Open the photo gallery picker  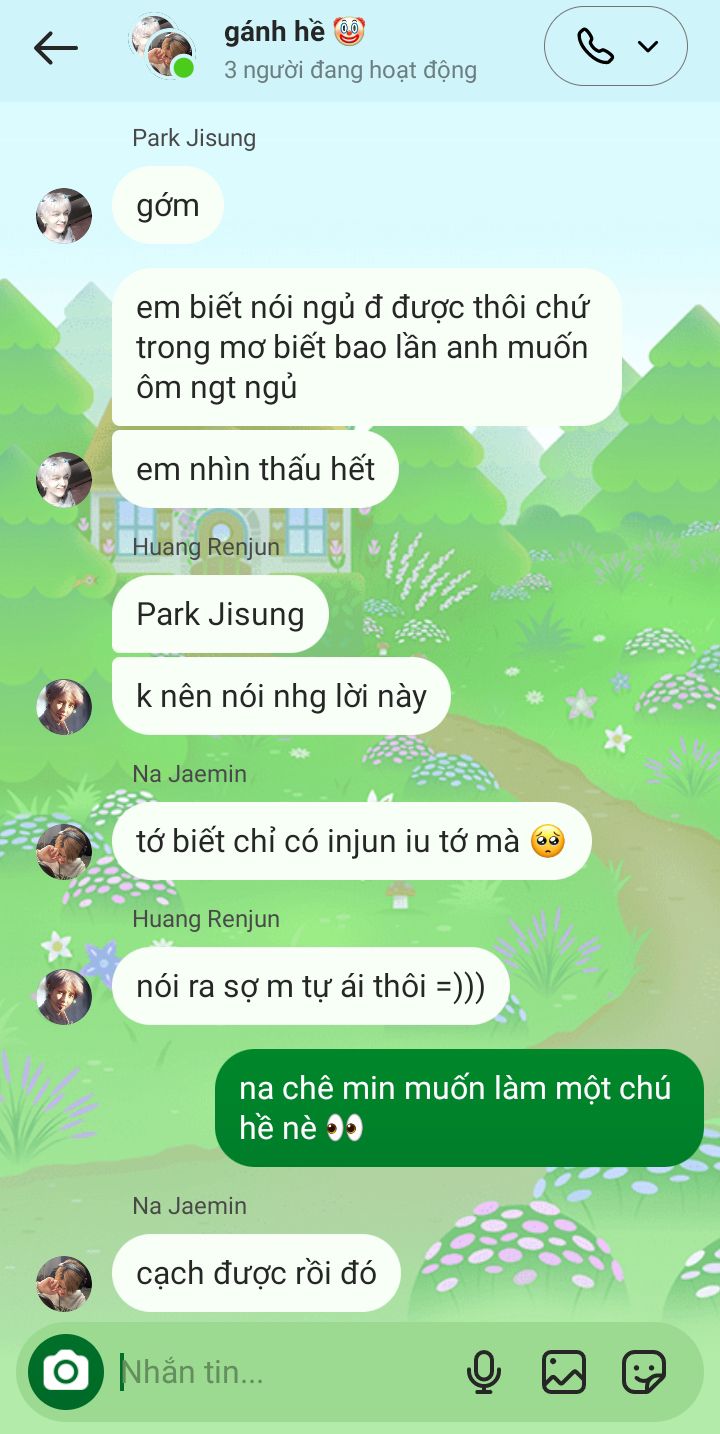click(564, 1372)
